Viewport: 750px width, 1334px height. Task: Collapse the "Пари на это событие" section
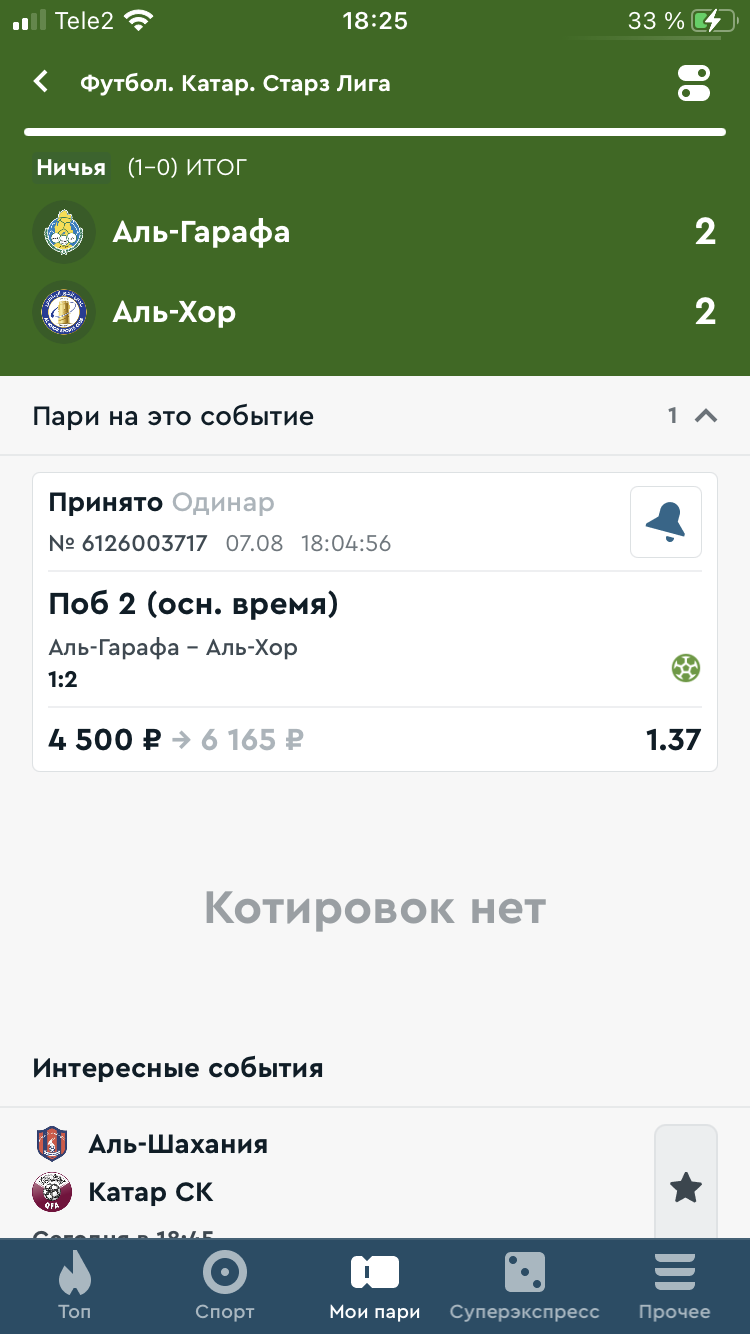pos(706,416)
